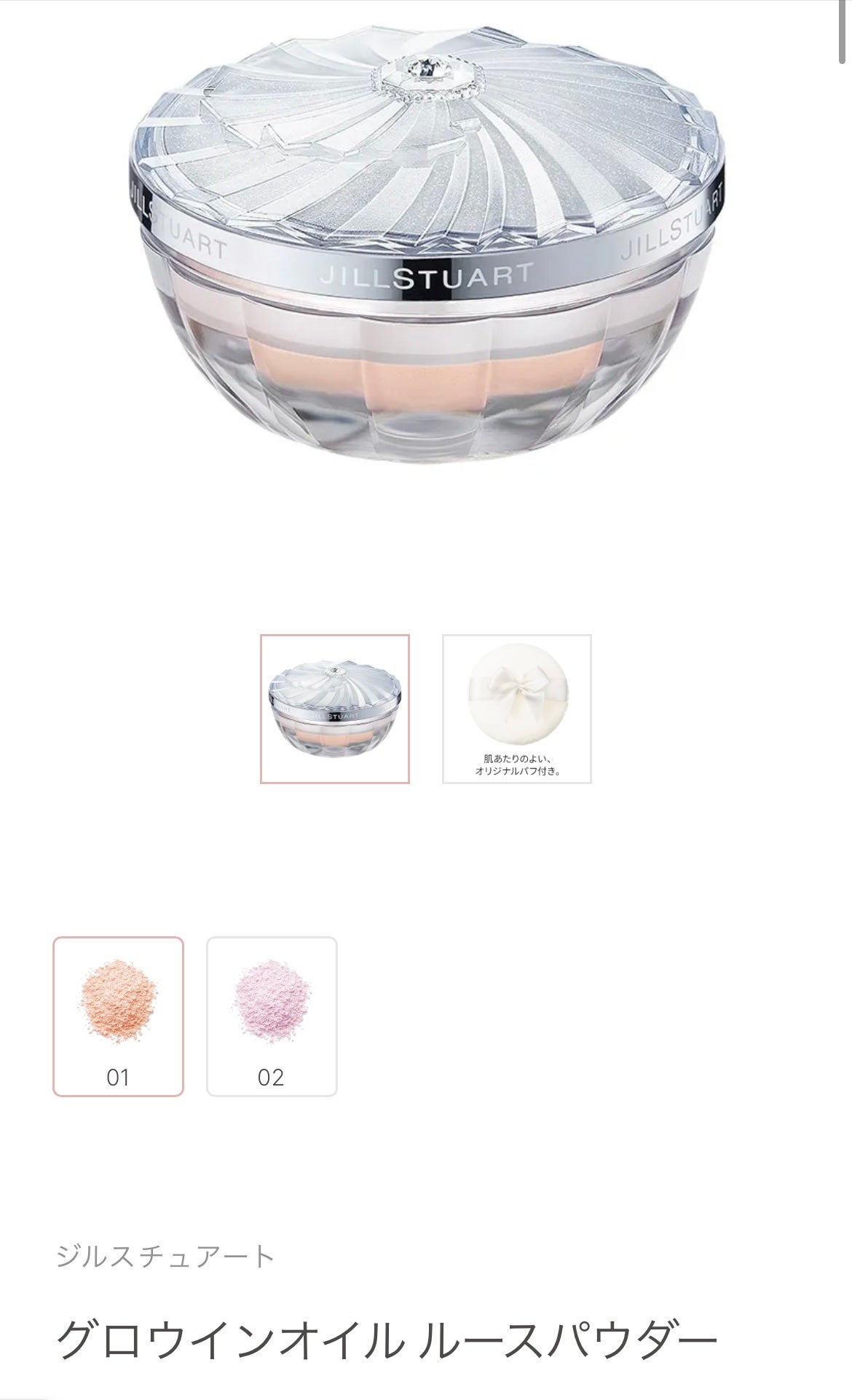Select the jar product thumbnail image
This screenshot has width=852, height=1400.
335,708
